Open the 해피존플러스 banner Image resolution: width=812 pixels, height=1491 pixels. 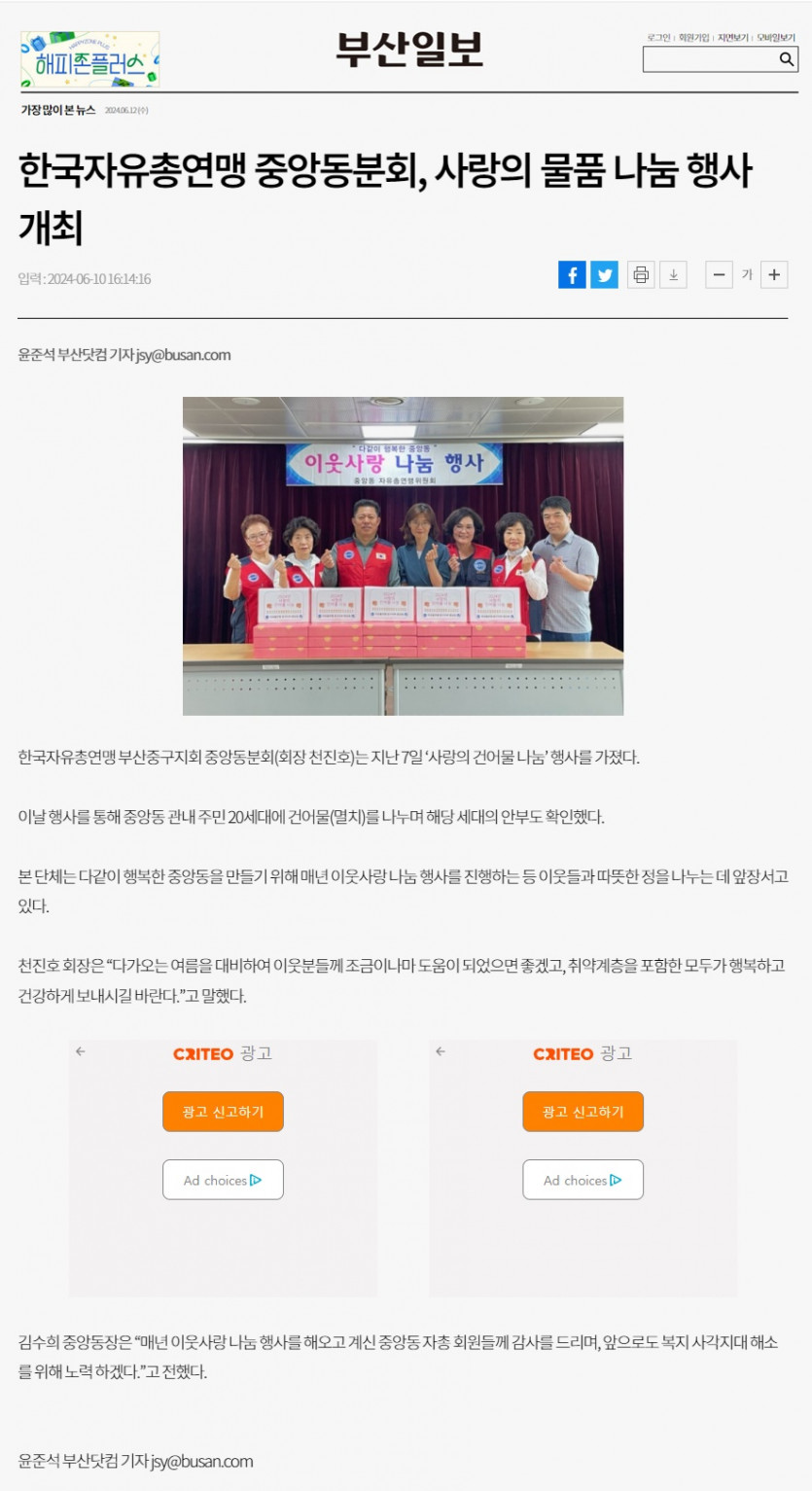click(x=90, y=59)
